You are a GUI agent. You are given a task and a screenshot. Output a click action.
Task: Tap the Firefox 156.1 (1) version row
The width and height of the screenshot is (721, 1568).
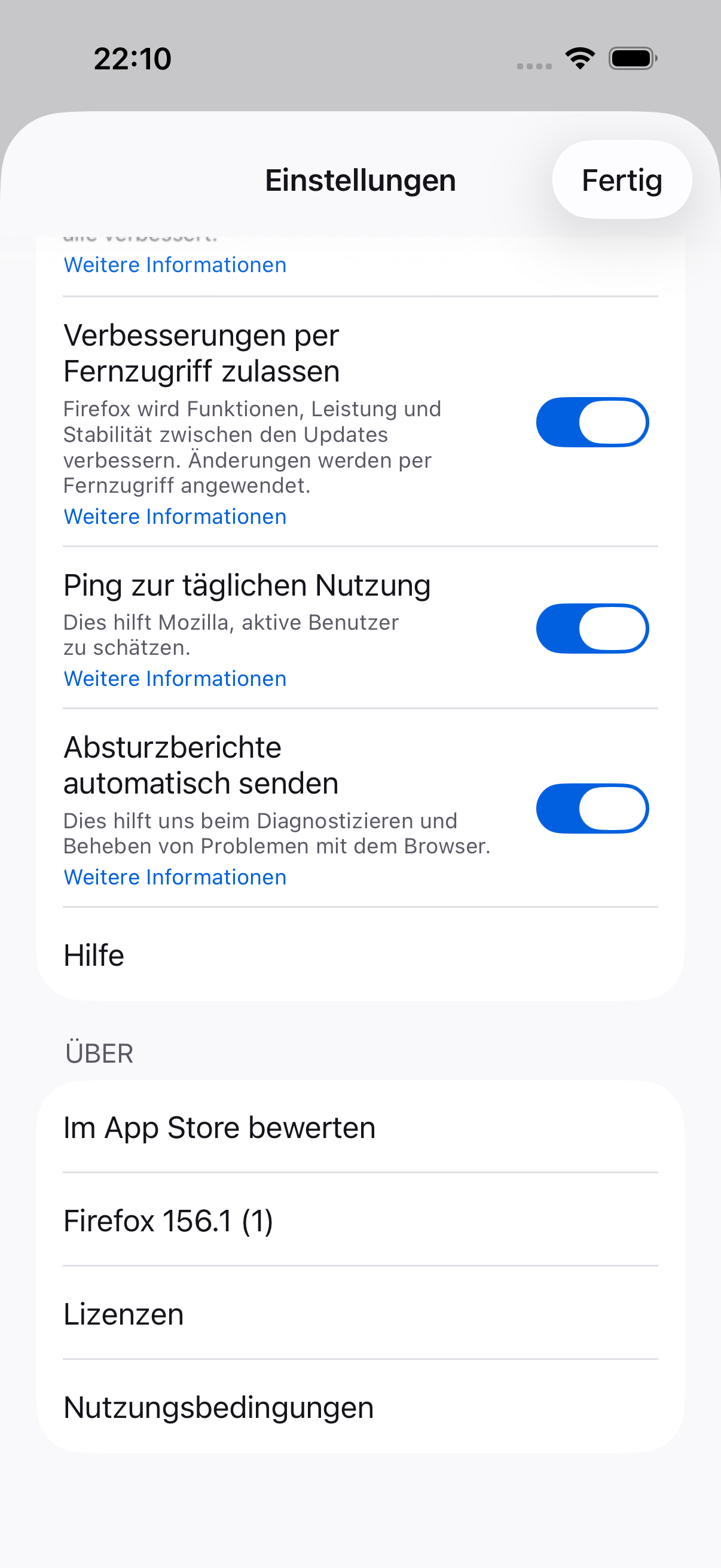[360, 1221]
